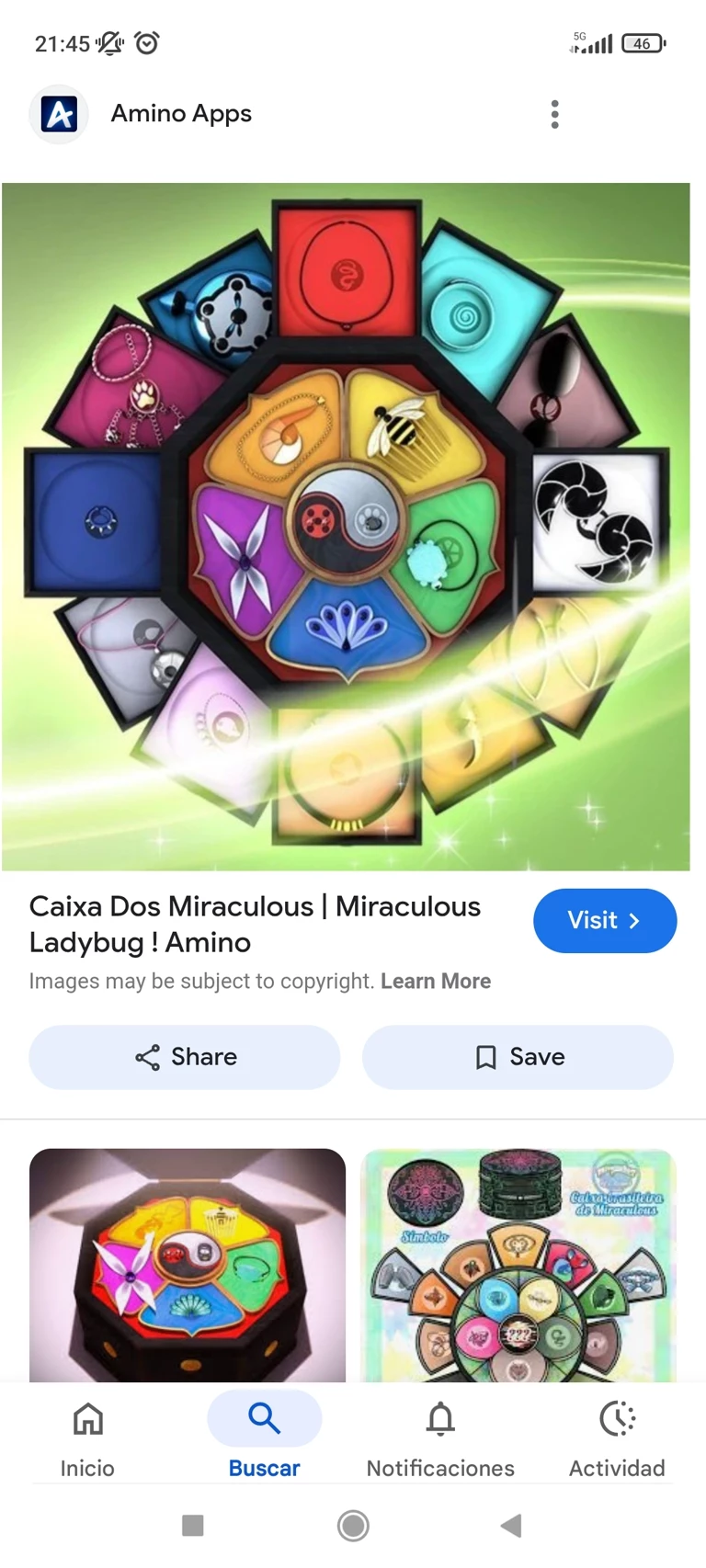This screenshot has height=1568, width=706.
Task: Switch to the Buscar tab
Action: coord(264,1437)
